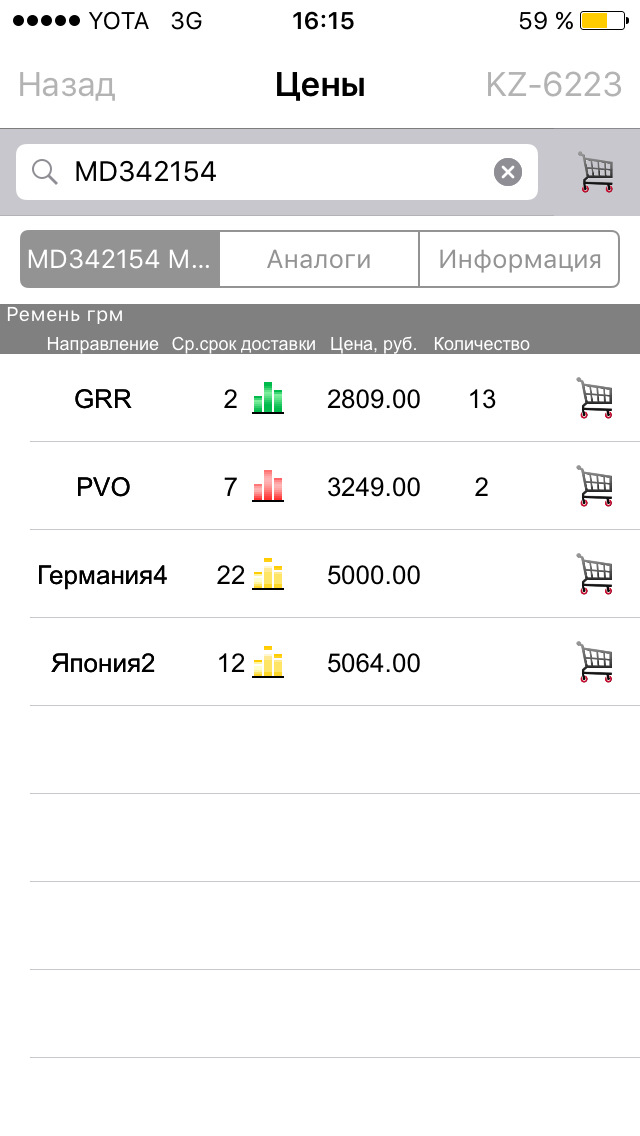Image resolution: width=640 pixels, height=1136 pixels.
Task: Add the GRR offer to cart
Action: click(595, 399)
